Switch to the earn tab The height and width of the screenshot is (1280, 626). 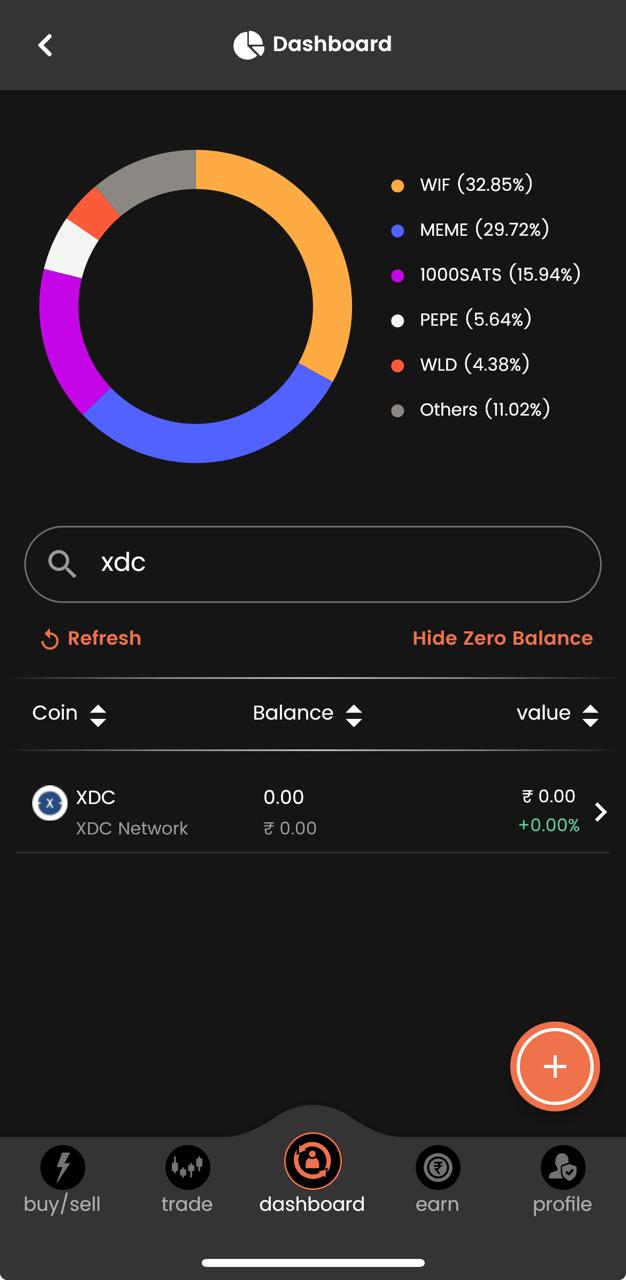(437, 1181)
